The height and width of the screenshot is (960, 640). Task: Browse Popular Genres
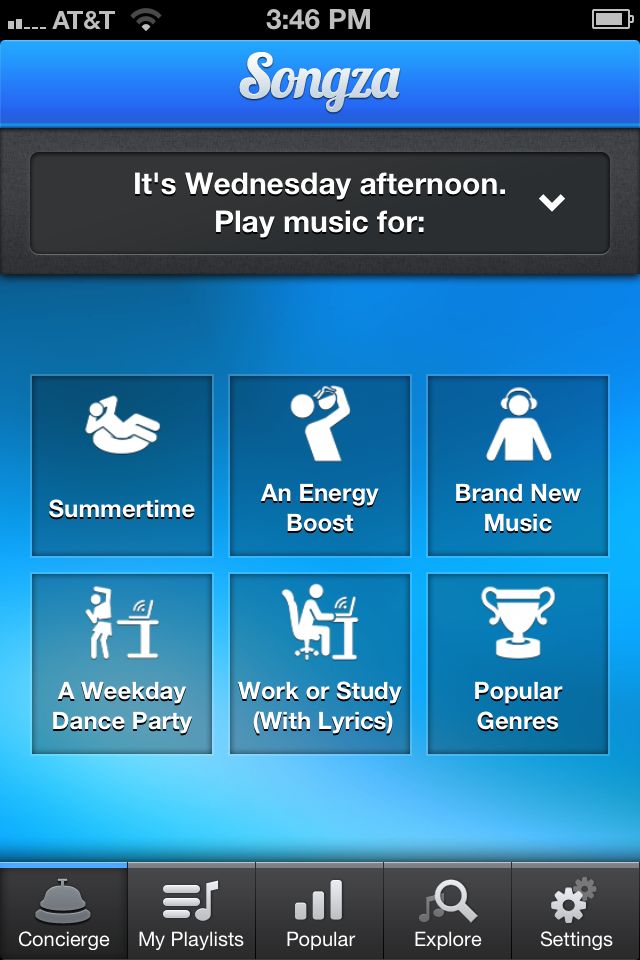coord(518,663)
